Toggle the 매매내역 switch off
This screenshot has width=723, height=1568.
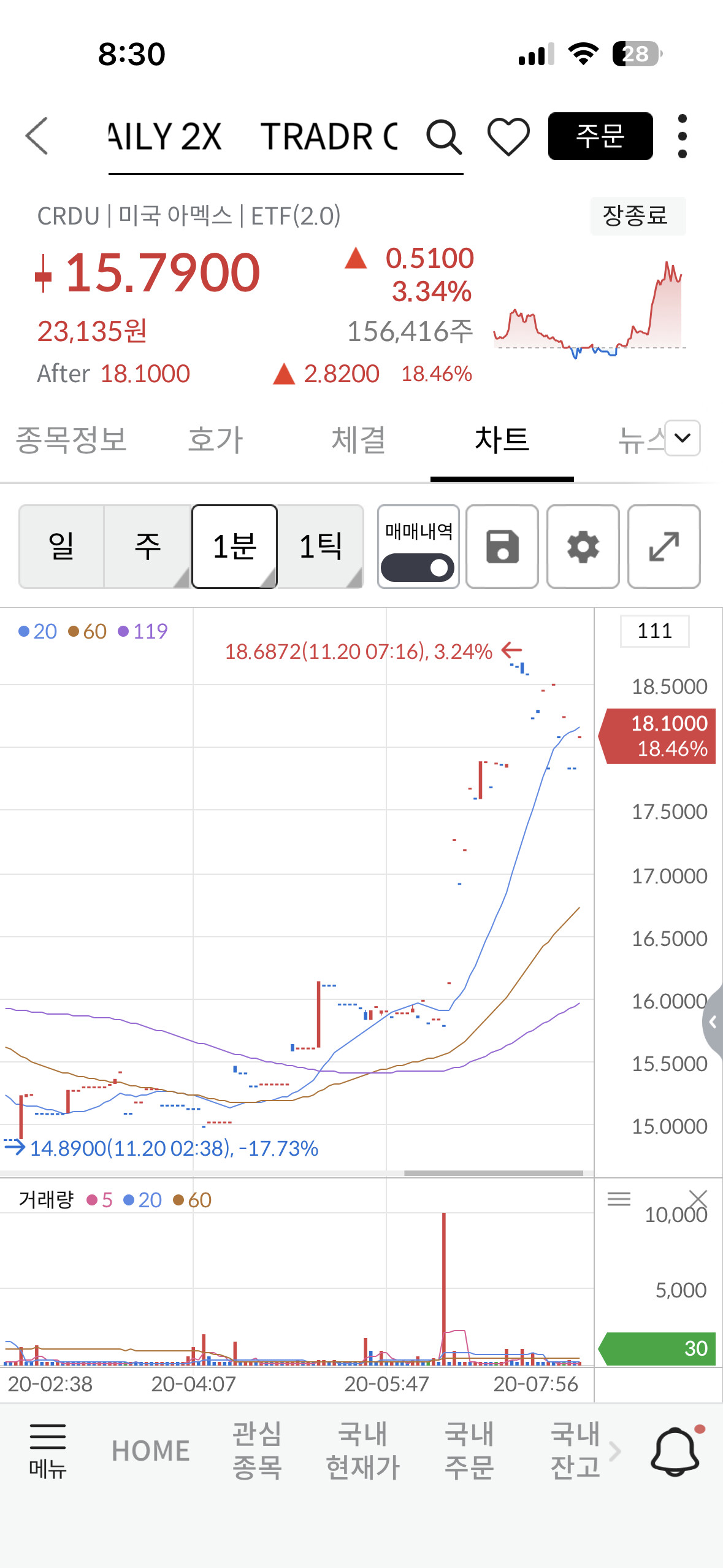point(418,567)
